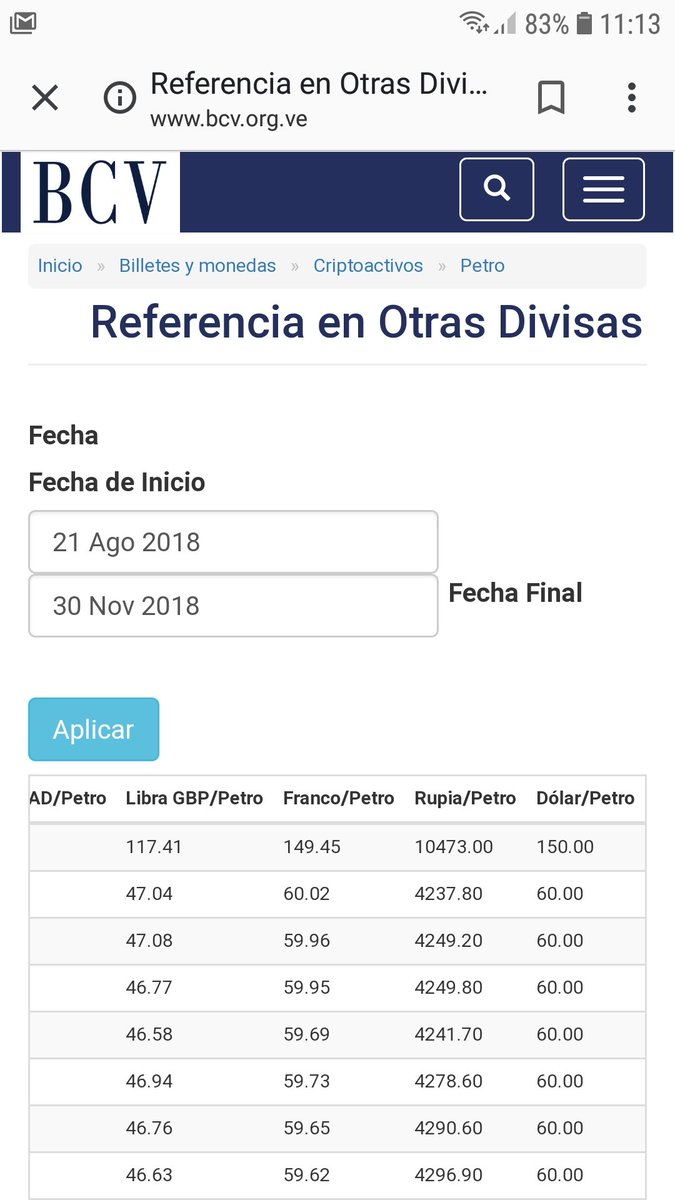
Task: Open Petro breadcrumb link
Action: coord(482,266)
